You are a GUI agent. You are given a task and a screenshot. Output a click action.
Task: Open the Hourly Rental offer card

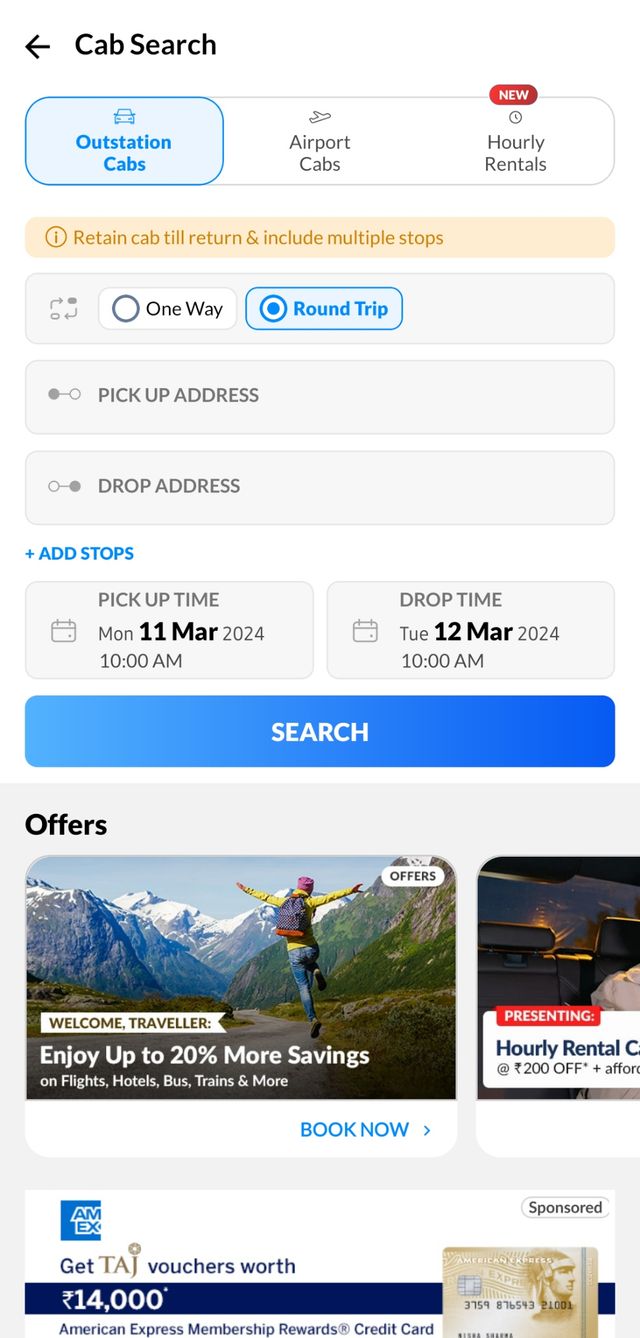click(x=560, y=1000)
